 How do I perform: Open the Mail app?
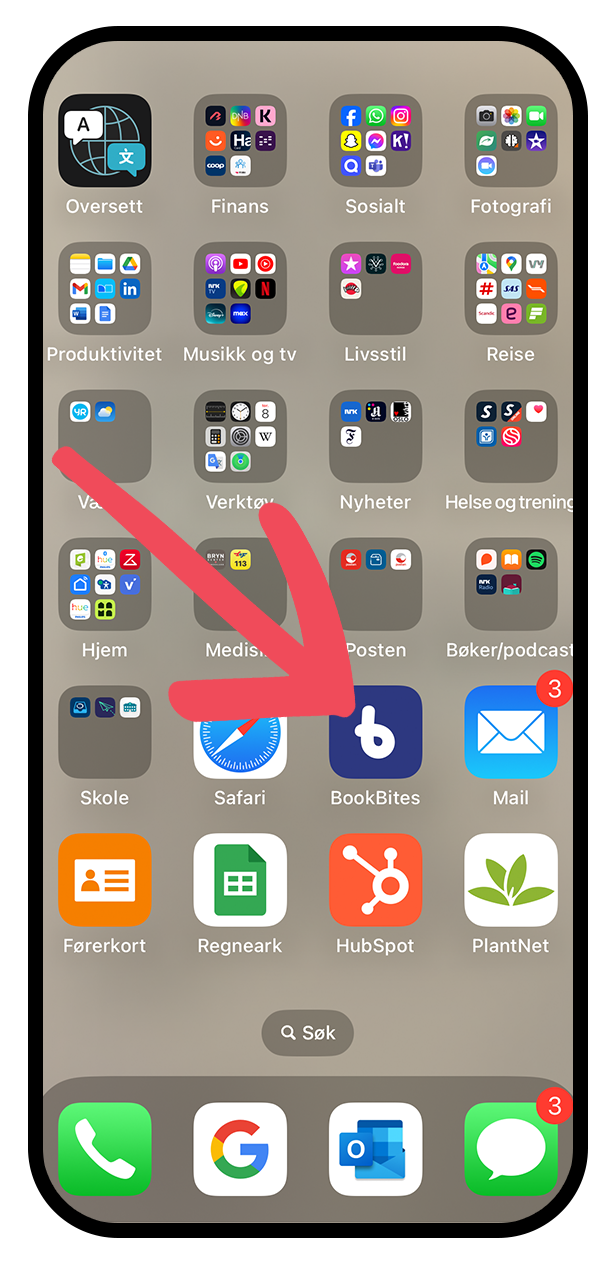pyautogui.click(x=510, y=733)
